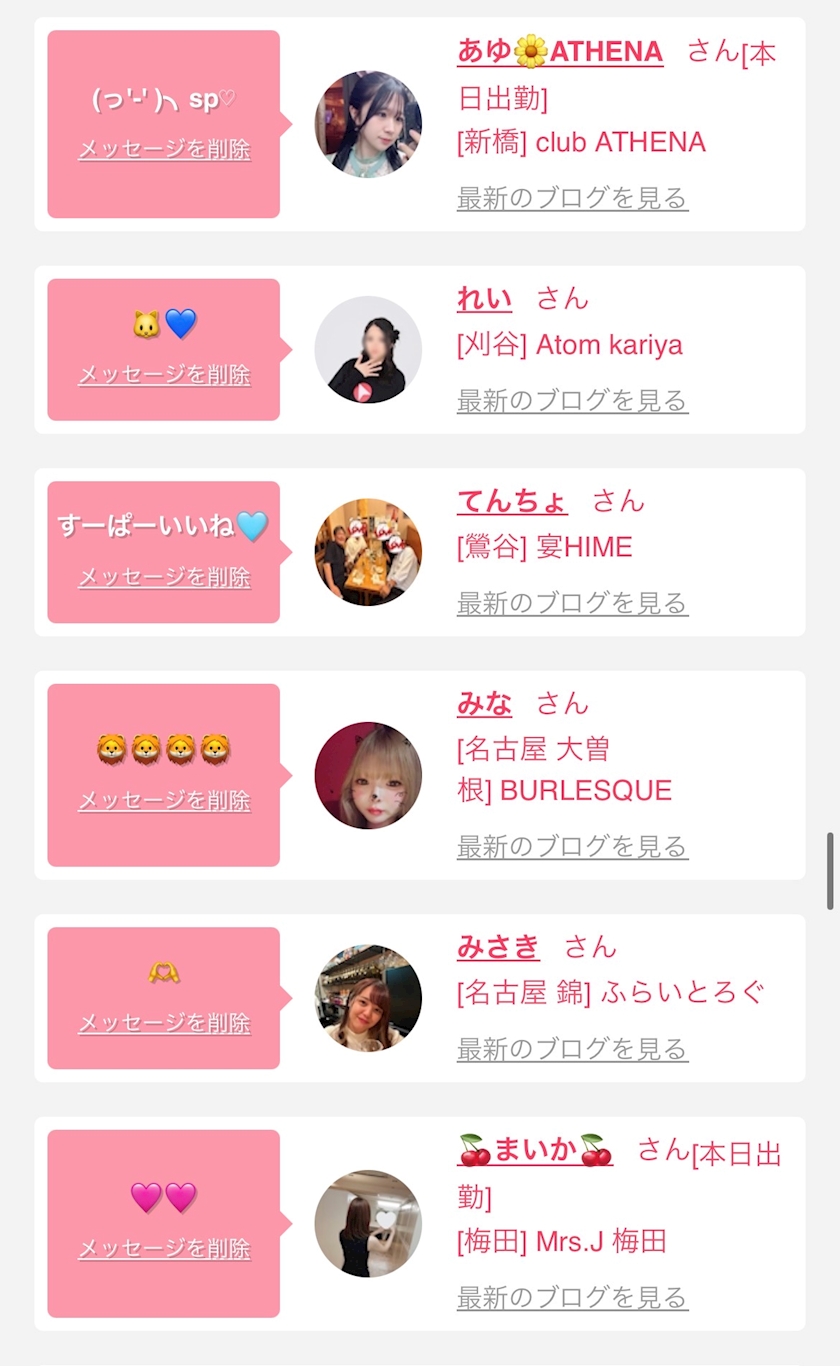This screenshot has width=840, height=1366.
Task: Delete the heart hands message to みさき
Action: click(x=164, y=1023)
